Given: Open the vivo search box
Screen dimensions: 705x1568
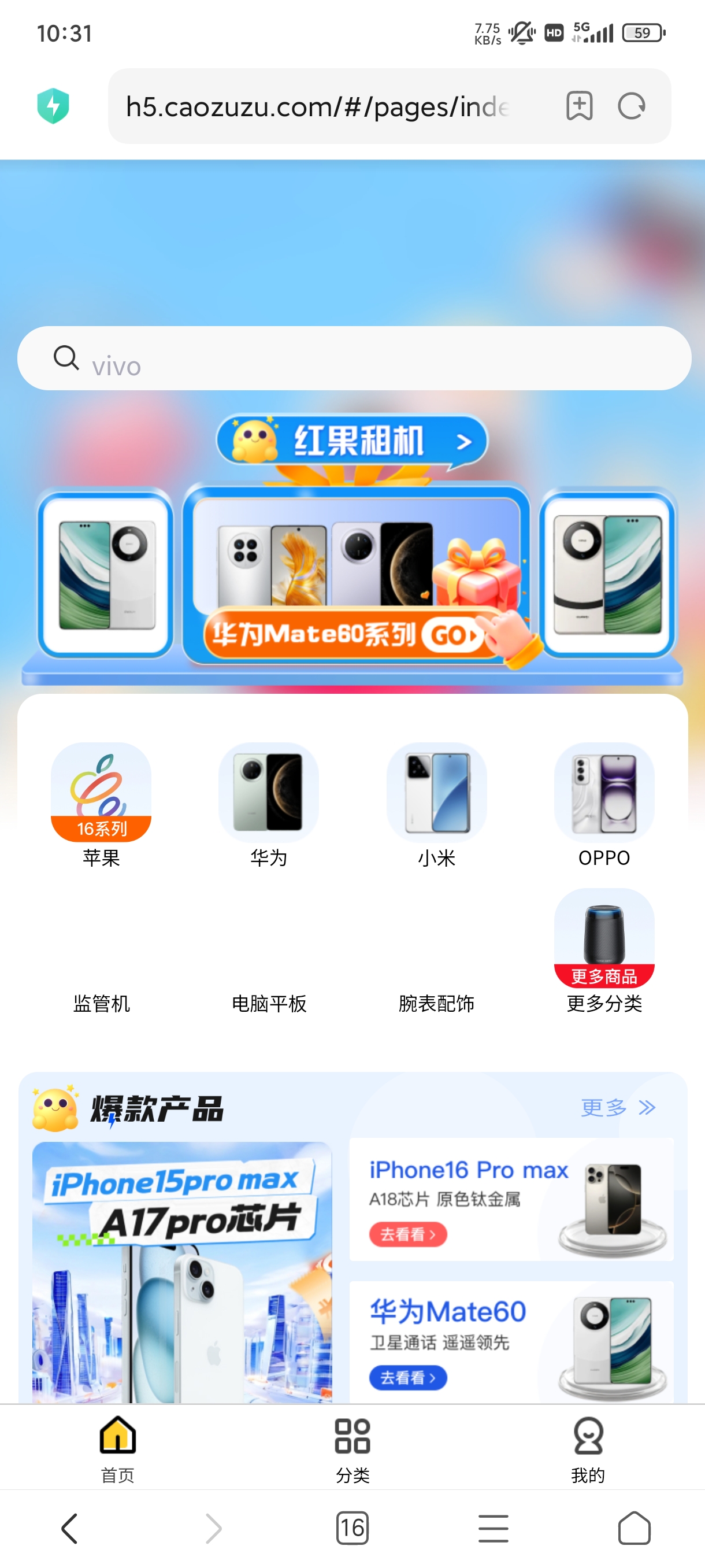Looking at the screenshot, I should click(354, 358).
